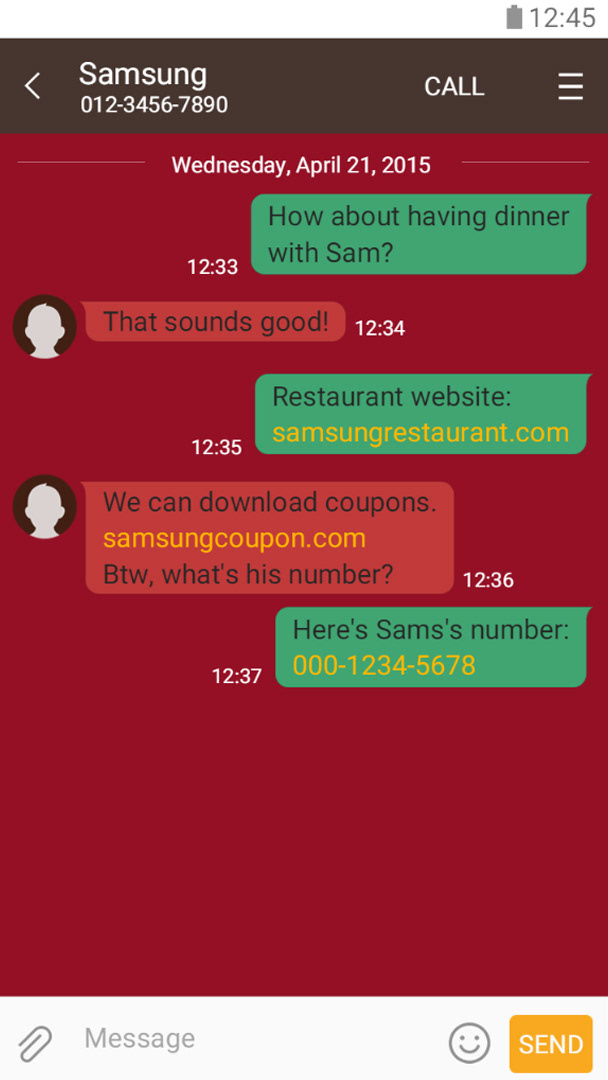Send the message with the SEND button
The height and width of the screenshot is (1080, 608).
[550, 1044]
